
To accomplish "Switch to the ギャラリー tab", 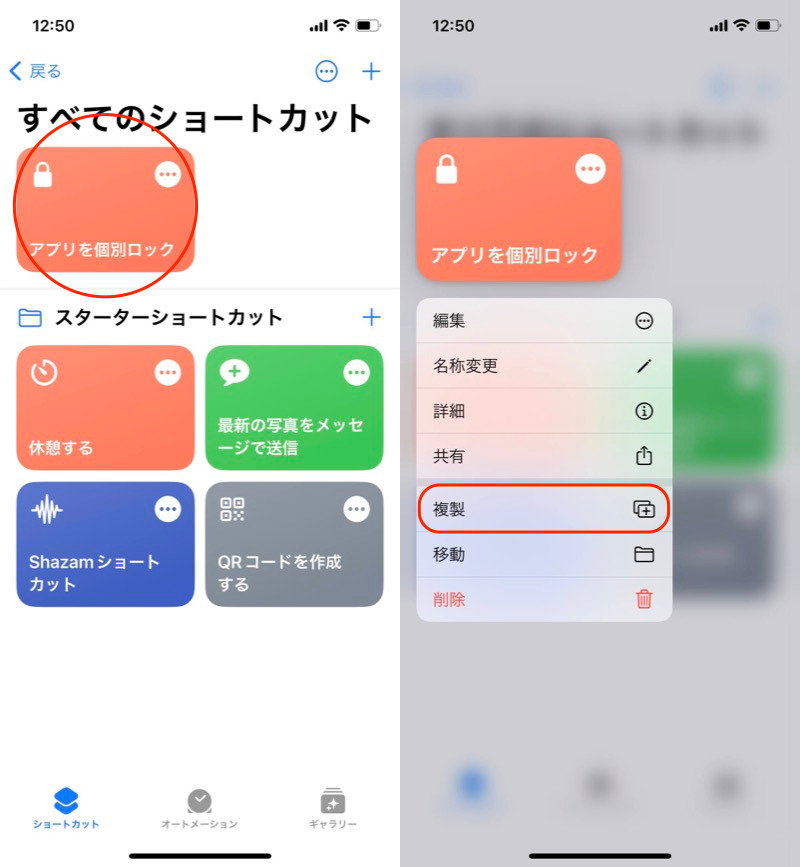I will (x=332, y=810).
